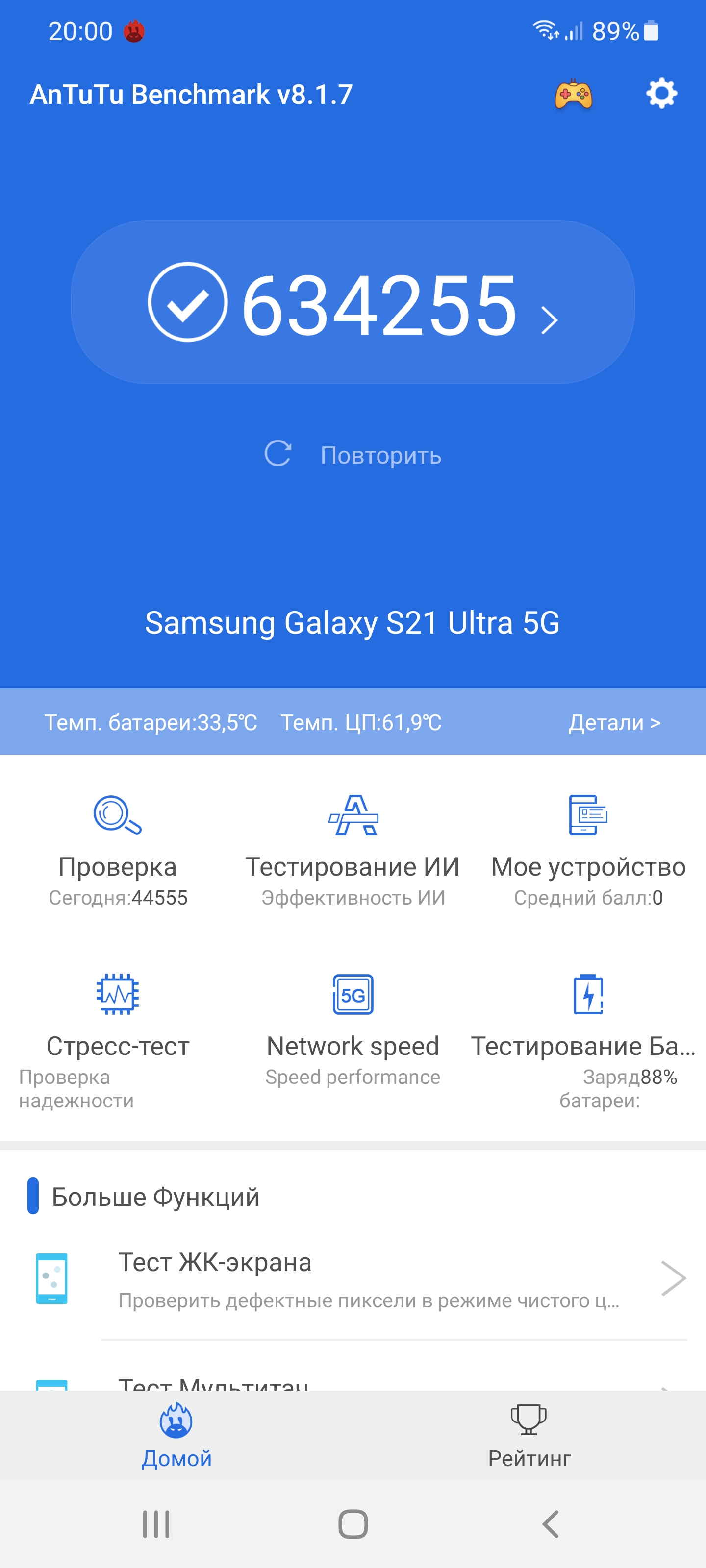Open recent apps from navigation bar
Viewport: 706px width, 1568px height.
pos(156,1523)
